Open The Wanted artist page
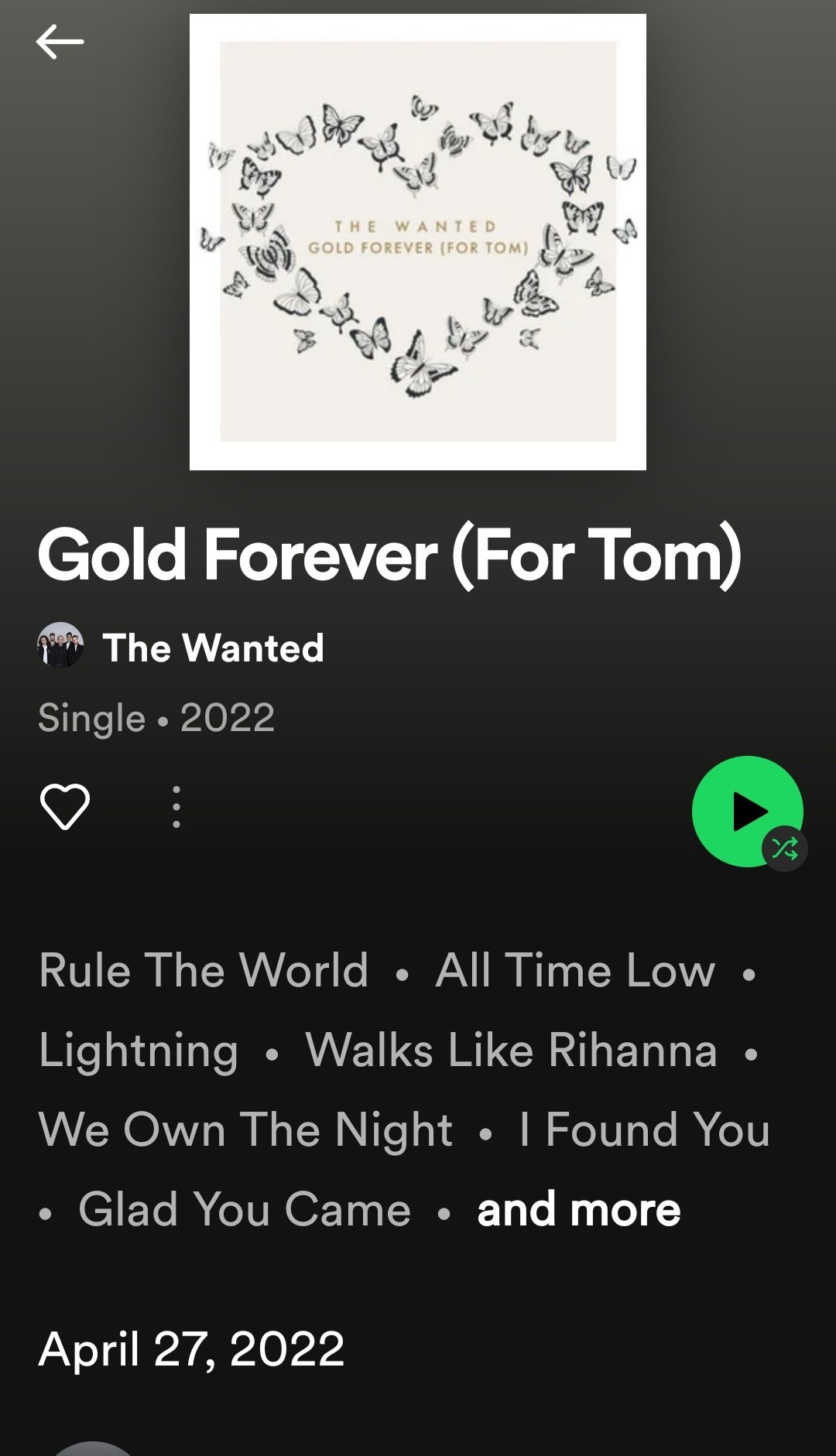This screenshot has width=836, height=1456. point(213,648)
